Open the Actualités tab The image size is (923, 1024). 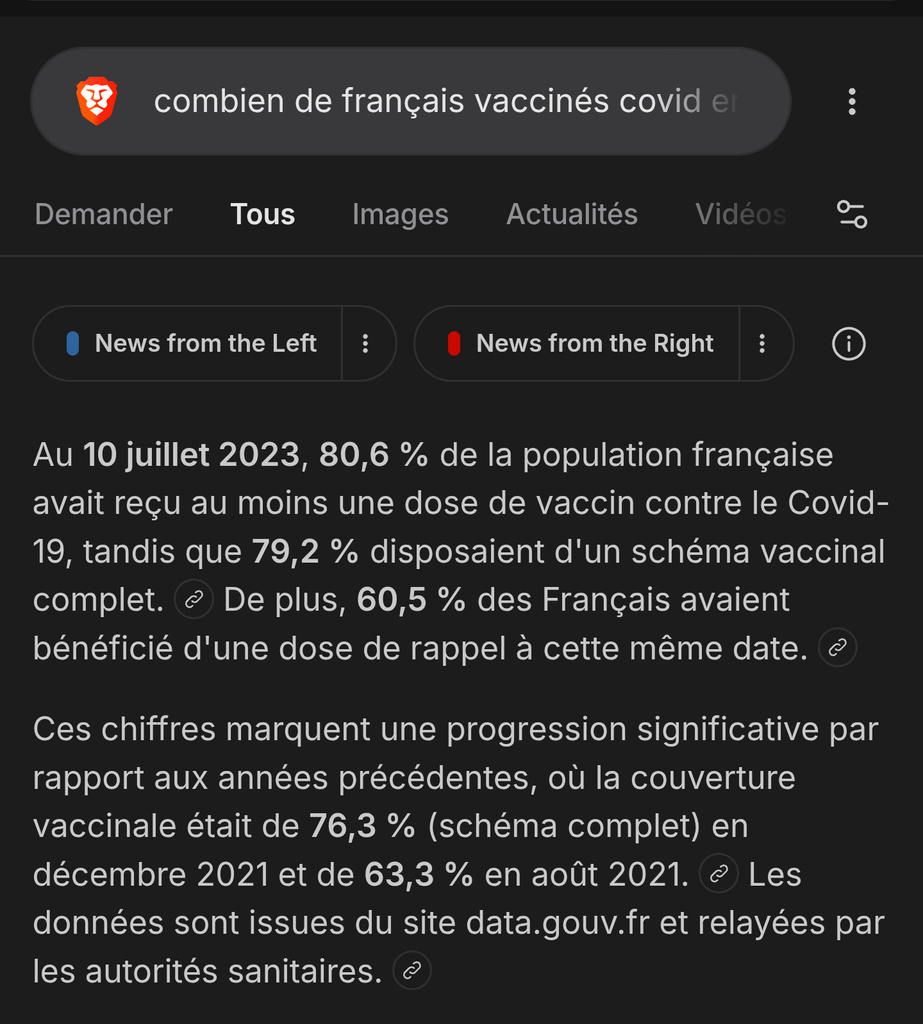(572, 214)
